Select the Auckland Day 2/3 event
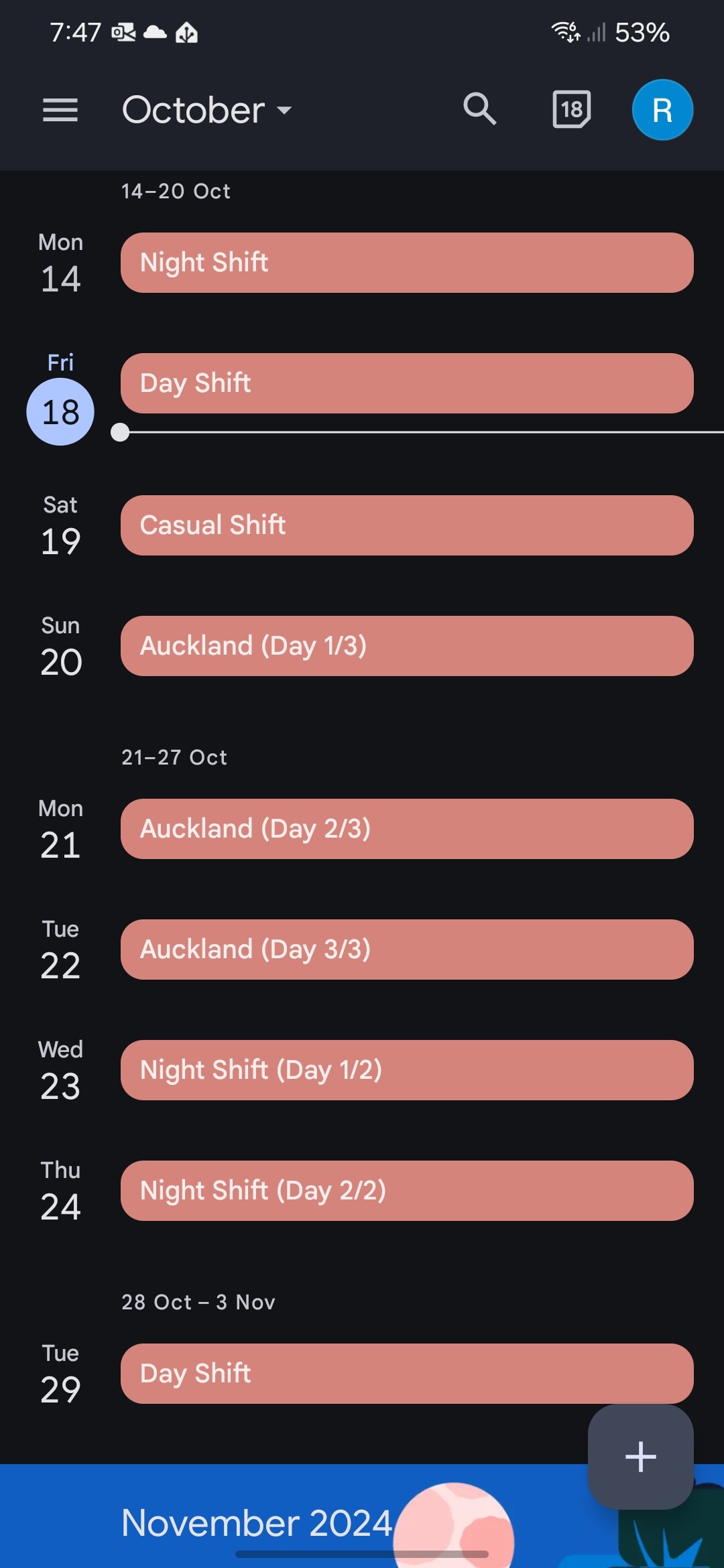724x1568 pixels. click(405, 829)
